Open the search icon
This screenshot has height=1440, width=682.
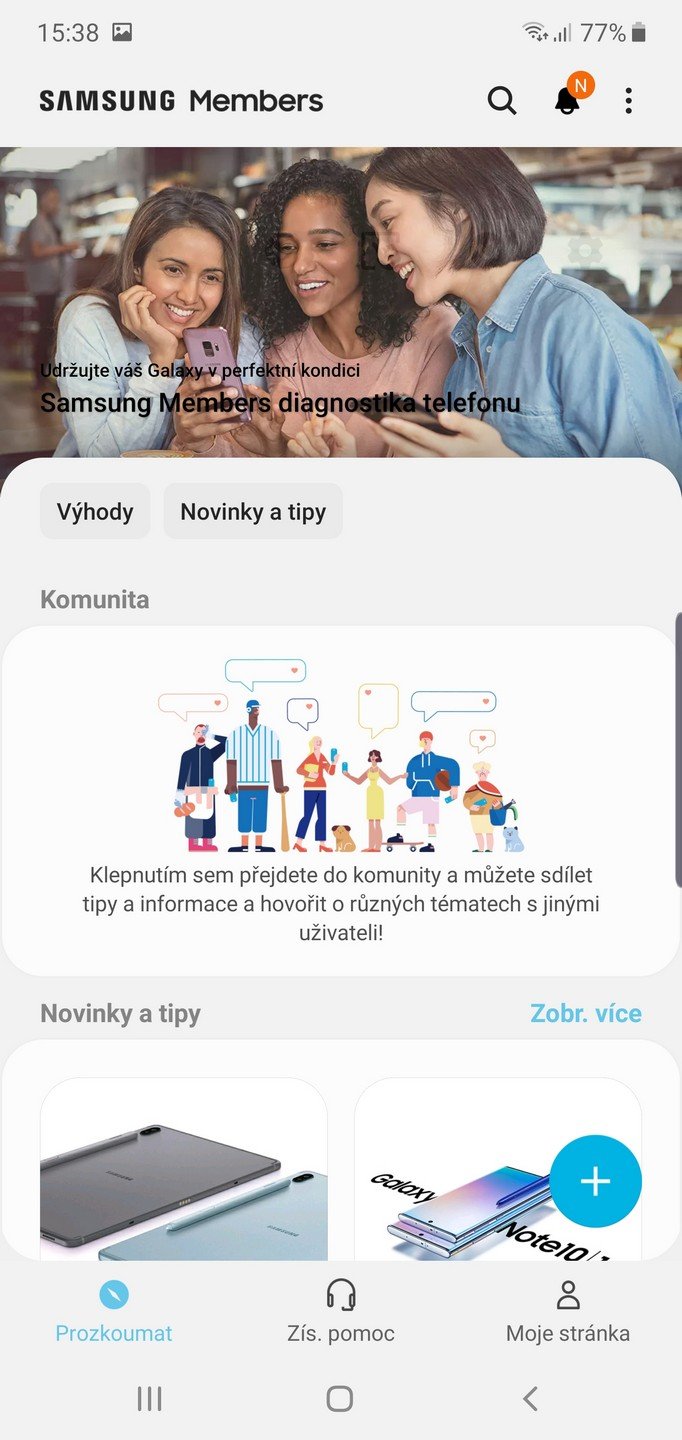[x=502, y=101]
